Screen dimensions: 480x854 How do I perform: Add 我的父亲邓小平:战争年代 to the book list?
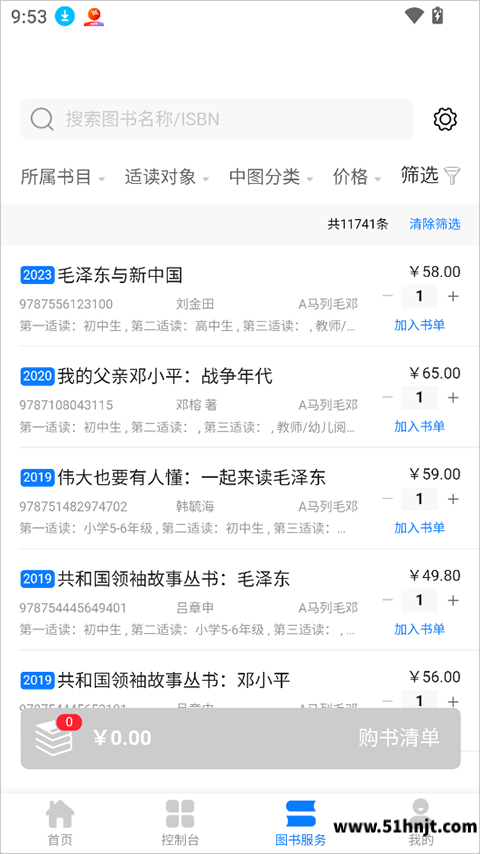point(420,426)
